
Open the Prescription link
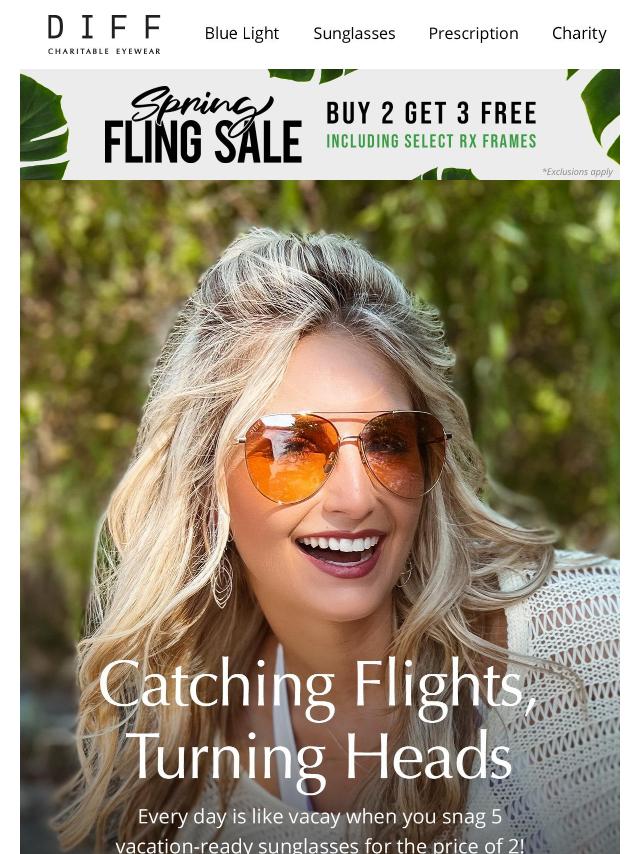click(473, 33)
